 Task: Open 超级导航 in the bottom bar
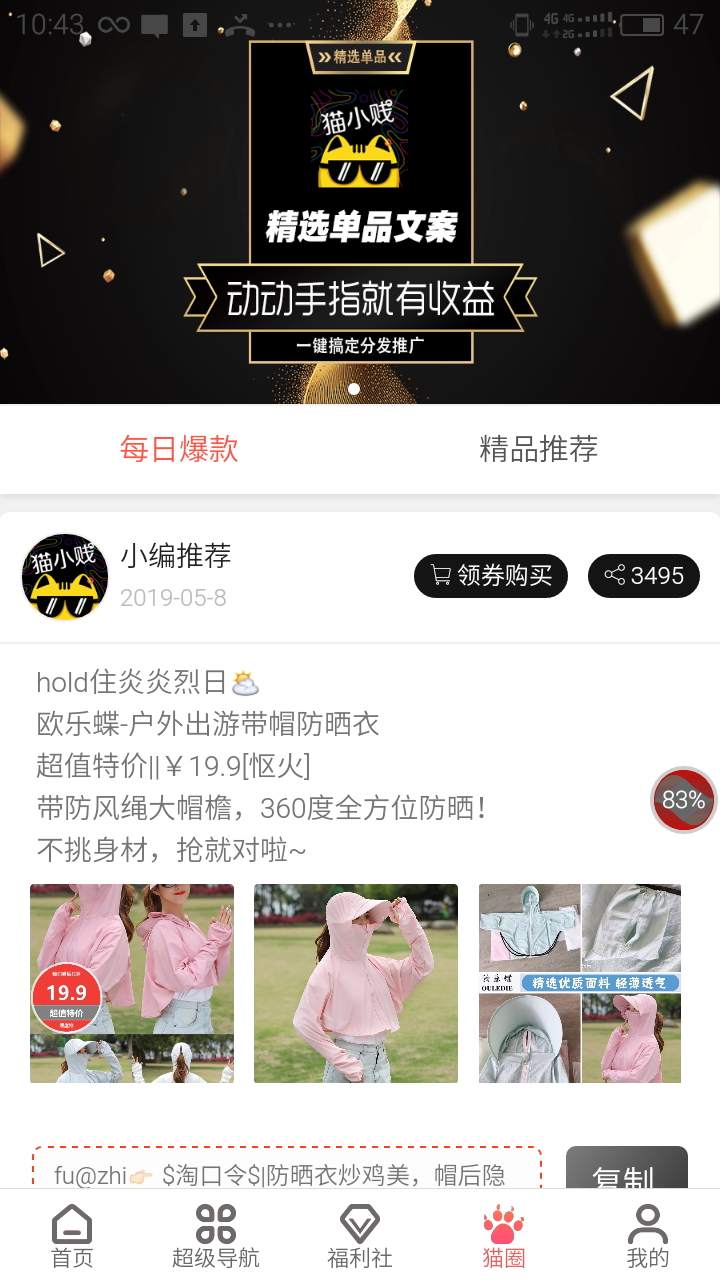tap(216, 1236)
